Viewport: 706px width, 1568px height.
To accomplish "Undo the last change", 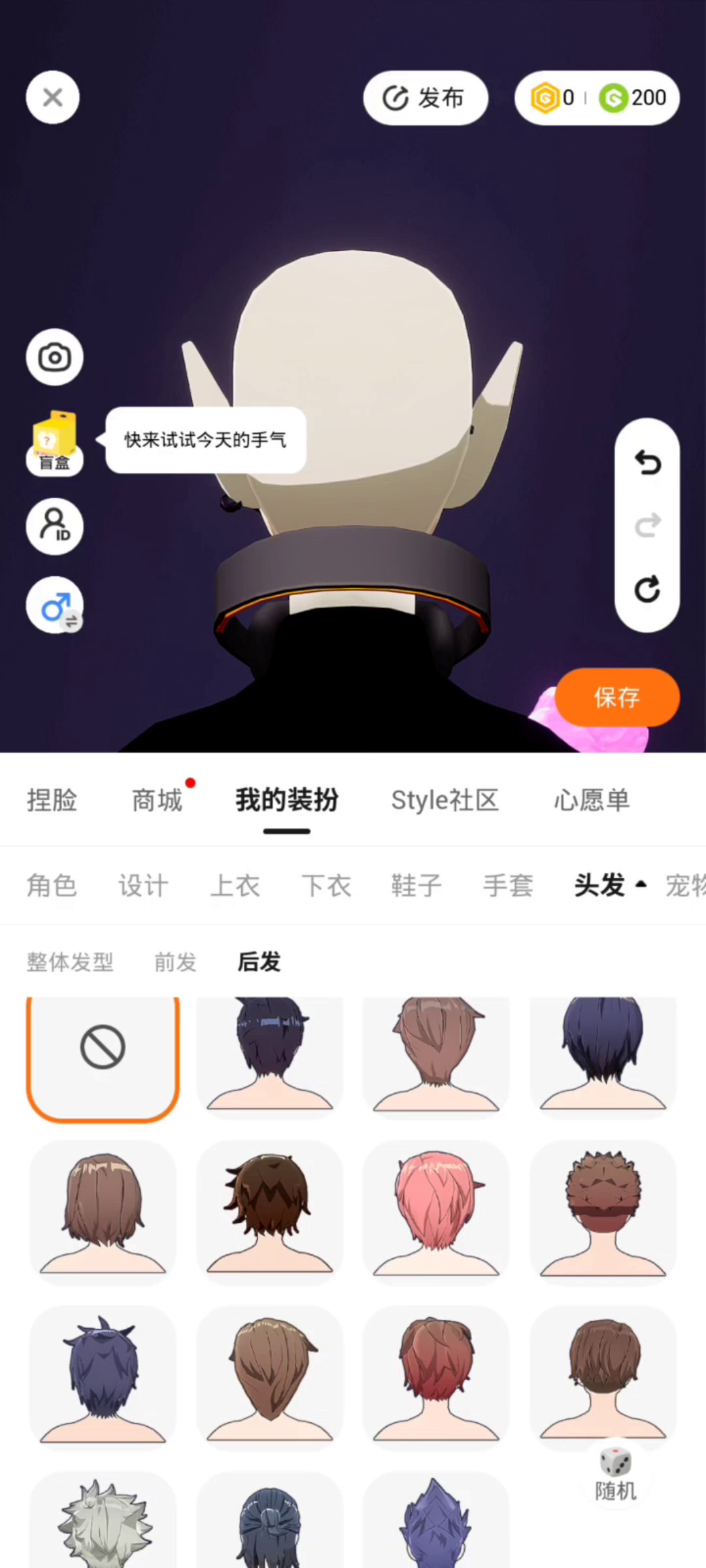I will (x=647, y=462).
